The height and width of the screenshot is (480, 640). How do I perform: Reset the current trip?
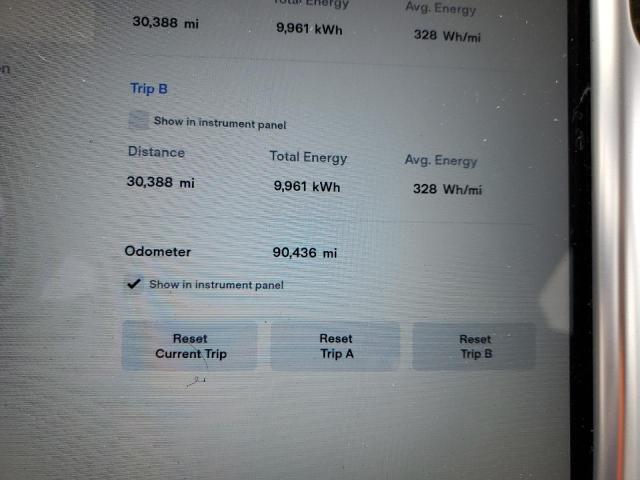coord(190,346)
